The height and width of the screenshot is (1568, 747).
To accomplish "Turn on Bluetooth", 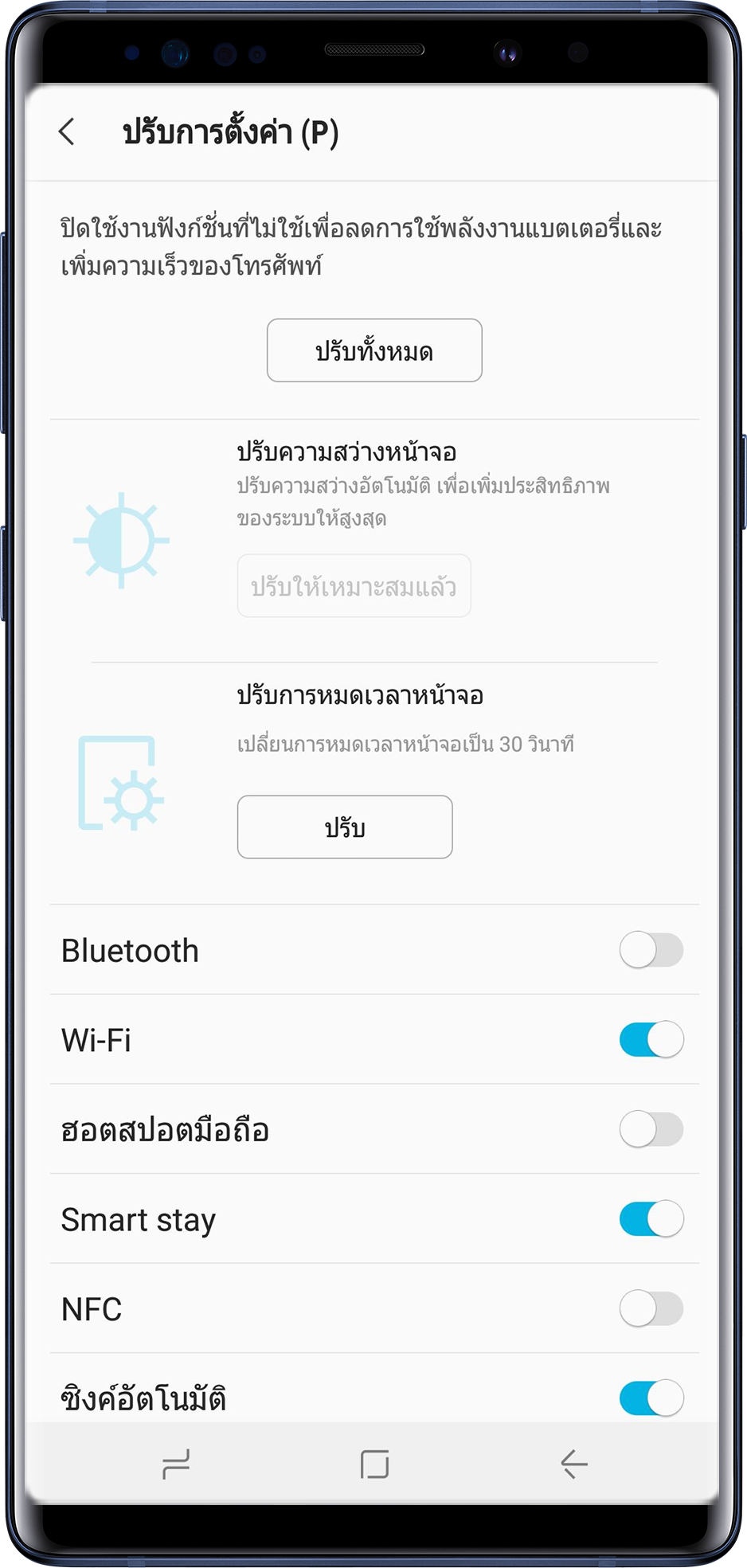I will tap(651, 950).
